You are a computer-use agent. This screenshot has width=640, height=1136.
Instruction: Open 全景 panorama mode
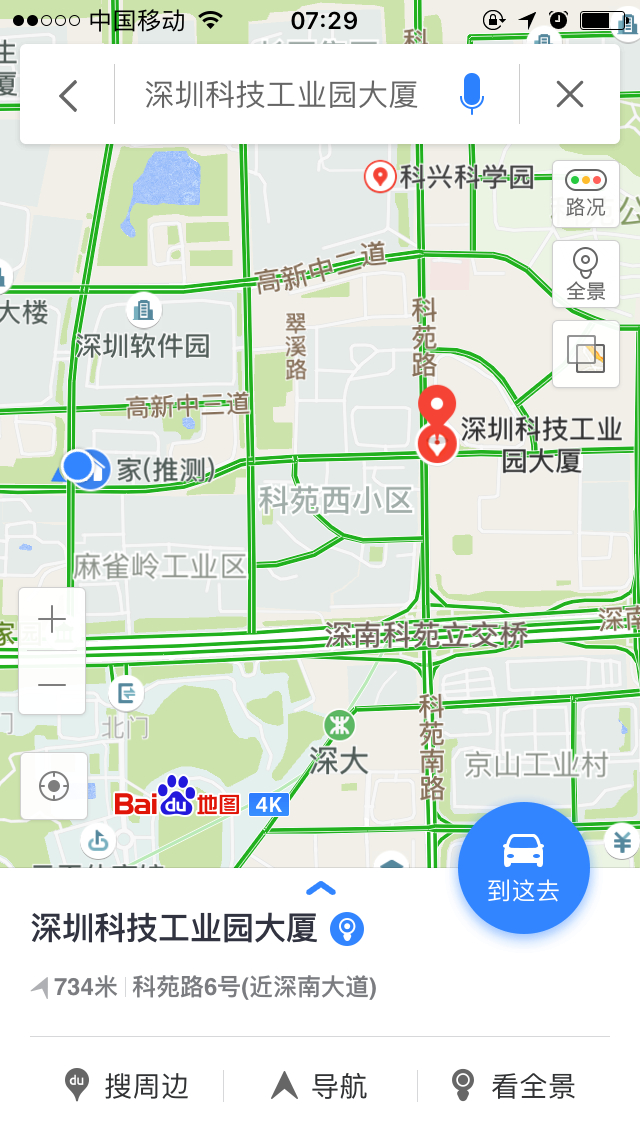(585, 274)
